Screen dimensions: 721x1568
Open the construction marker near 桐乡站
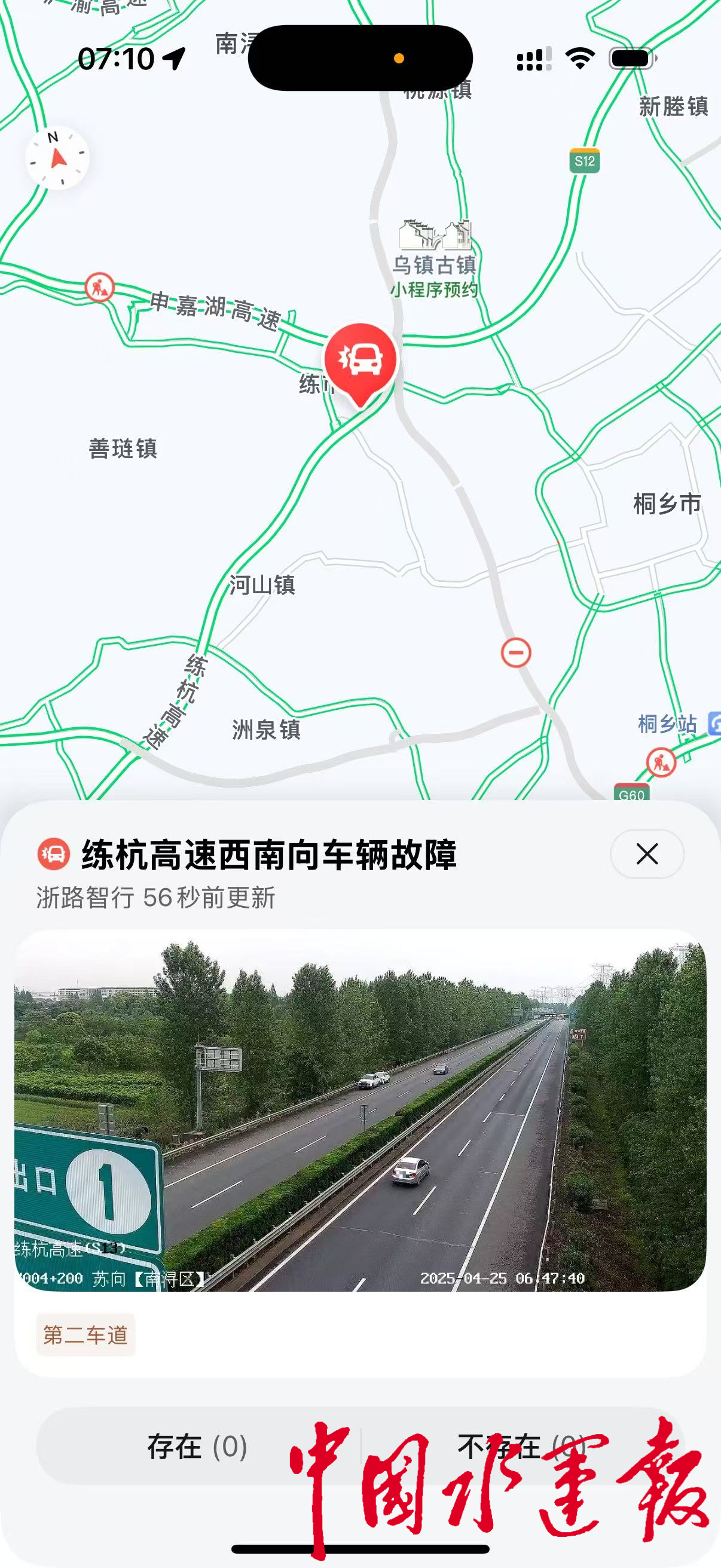(661, 761)
